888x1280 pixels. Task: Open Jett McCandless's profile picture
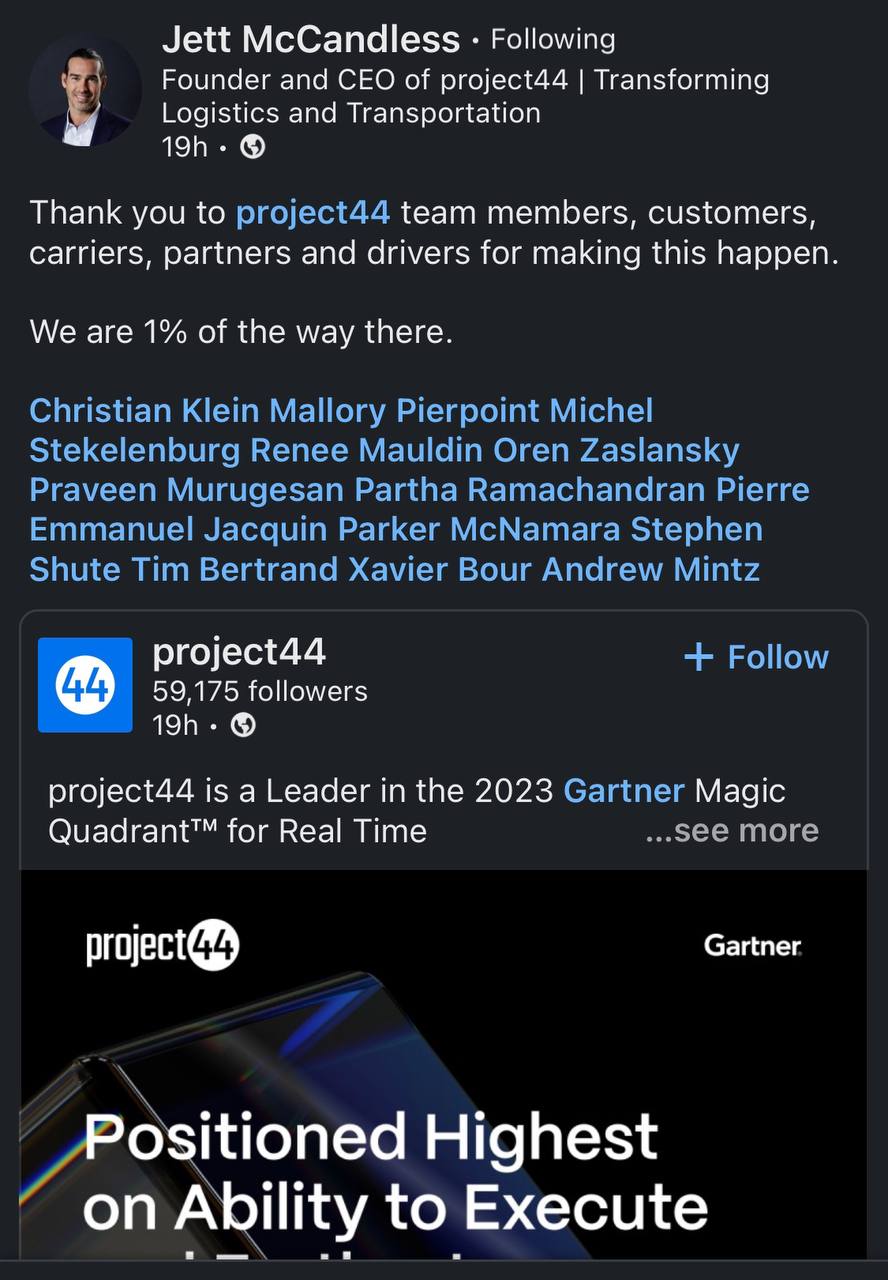pos(84,94)
